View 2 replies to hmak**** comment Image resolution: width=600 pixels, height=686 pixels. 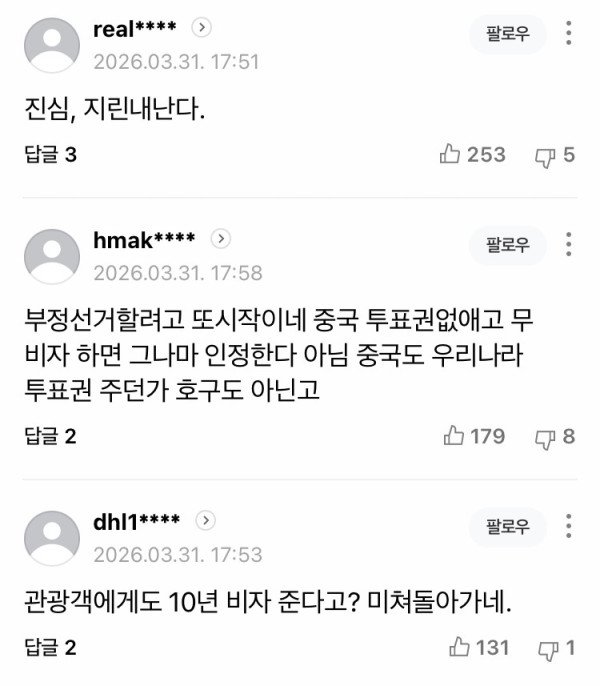(49, 437)
